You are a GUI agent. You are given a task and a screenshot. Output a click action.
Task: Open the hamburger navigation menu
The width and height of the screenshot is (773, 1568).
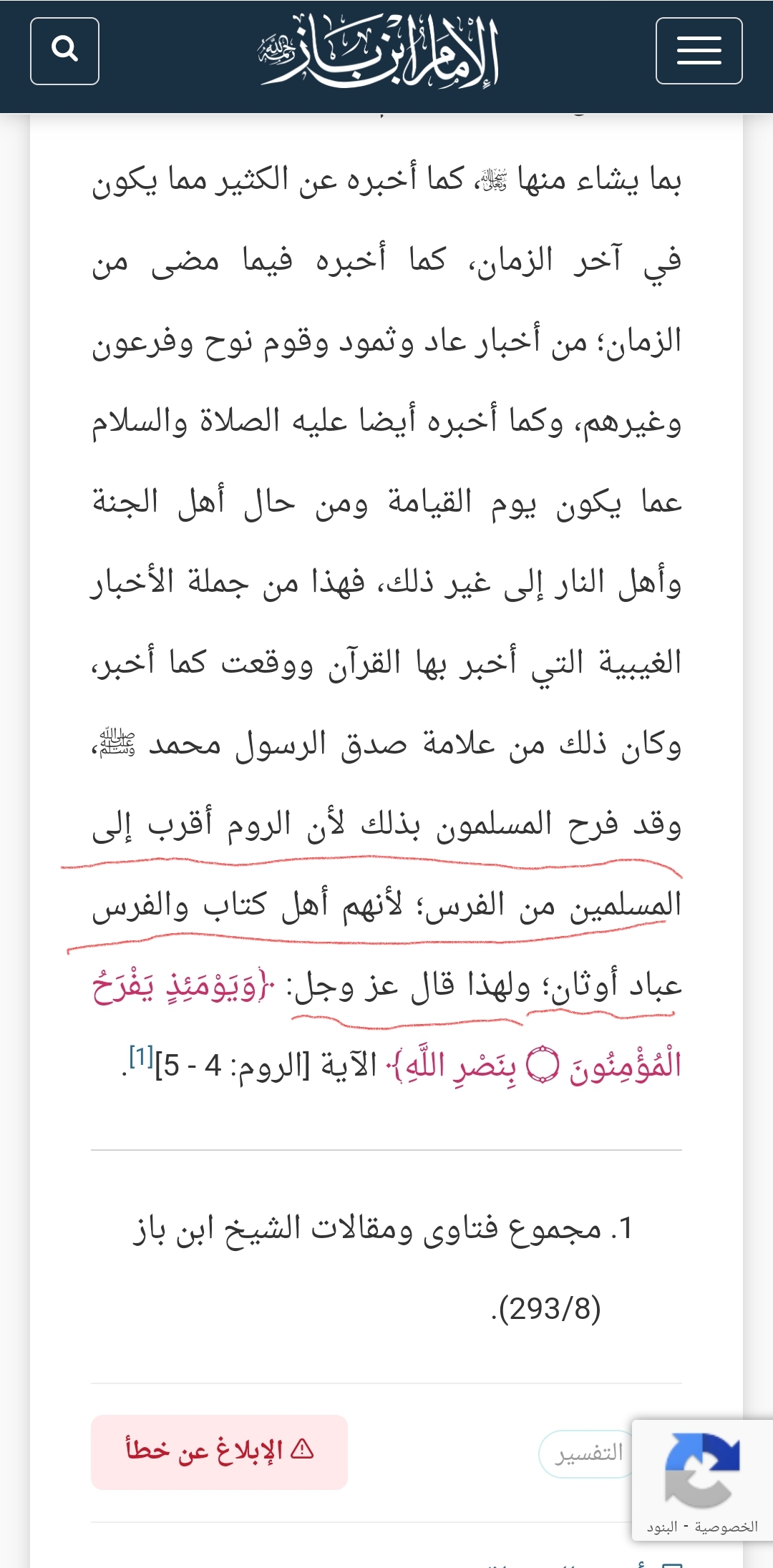click(699, 51)
